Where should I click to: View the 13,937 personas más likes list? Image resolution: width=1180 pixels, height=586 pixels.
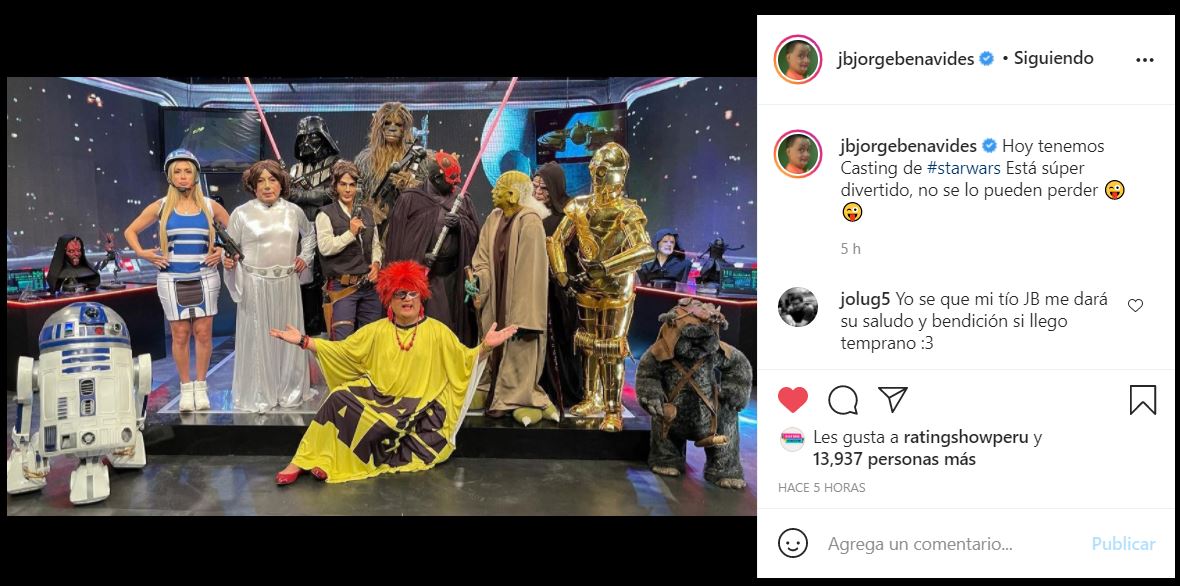pos(893,459)
